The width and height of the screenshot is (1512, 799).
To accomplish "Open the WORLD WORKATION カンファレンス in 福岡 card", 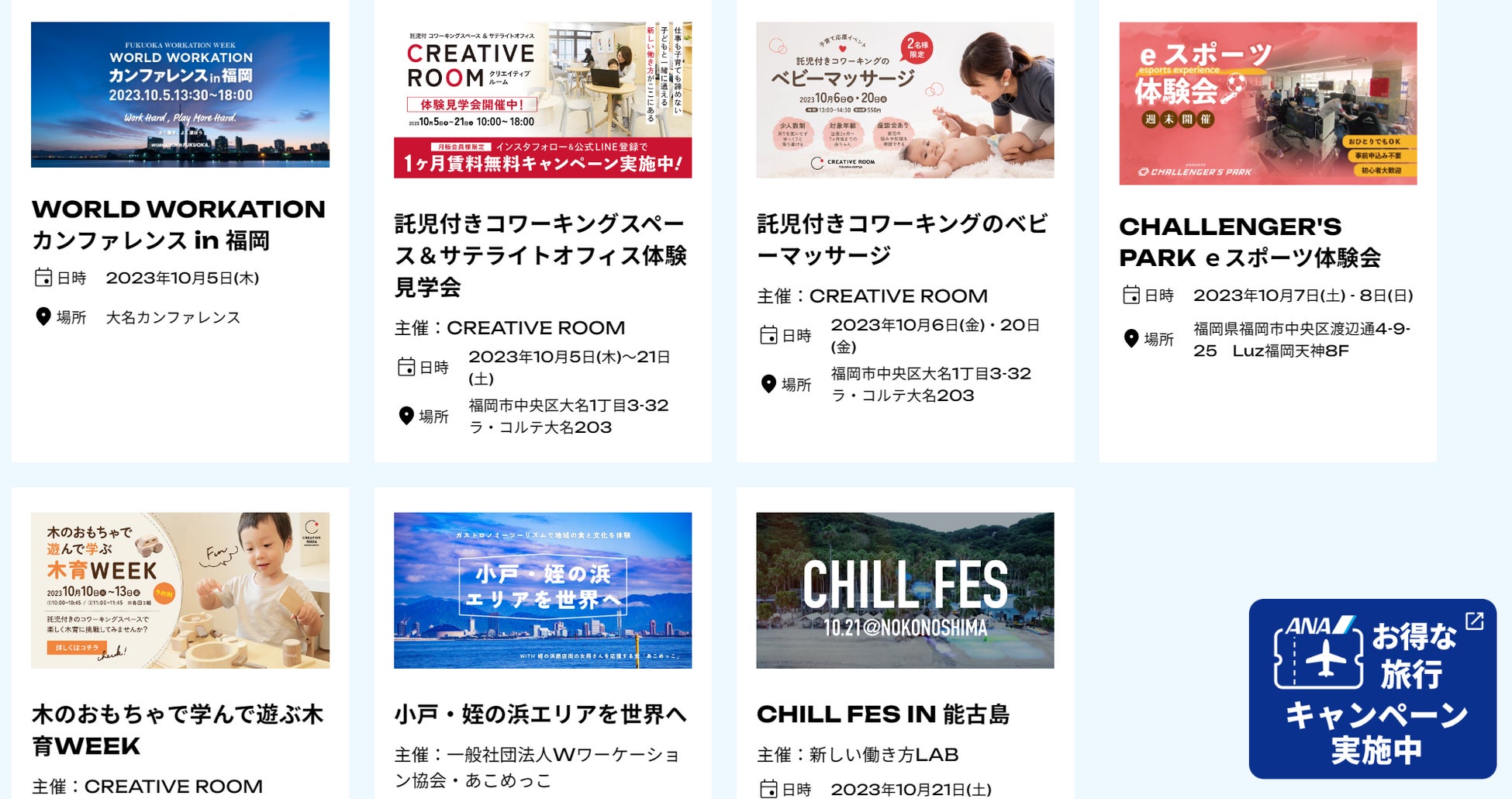I will click(x=180, y=230).
